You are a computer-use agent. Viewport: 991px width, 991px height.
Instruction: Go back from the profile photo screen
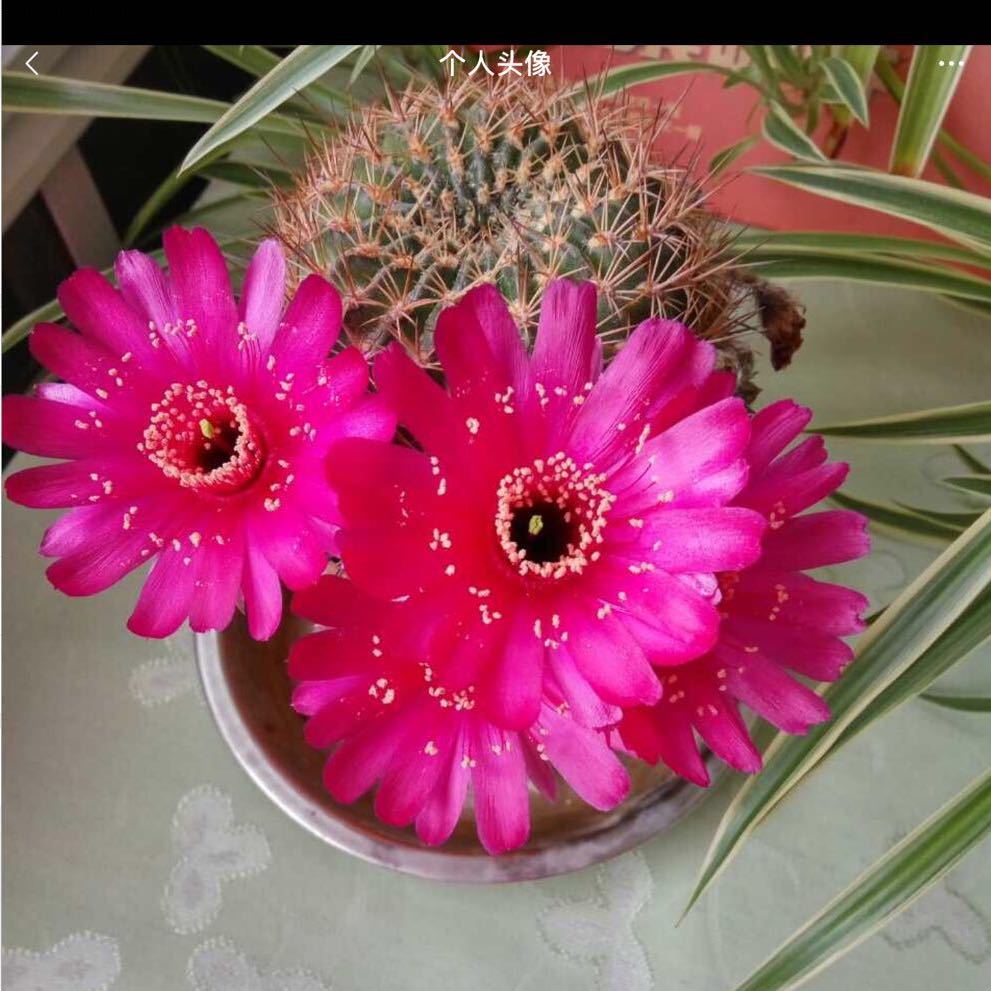(32, 64)
